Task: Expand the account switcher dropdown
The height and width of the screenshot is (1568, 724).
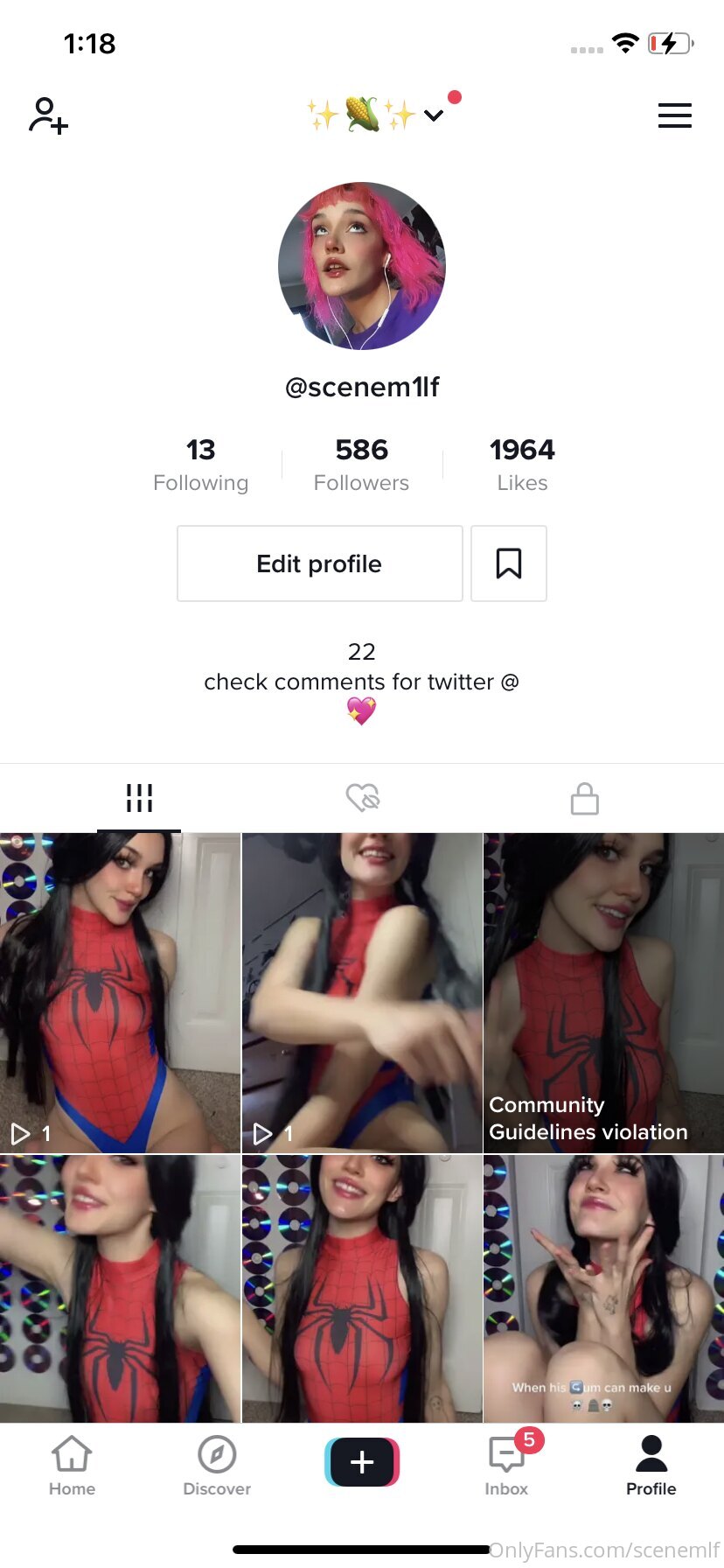Action: (x=434, y=115)
